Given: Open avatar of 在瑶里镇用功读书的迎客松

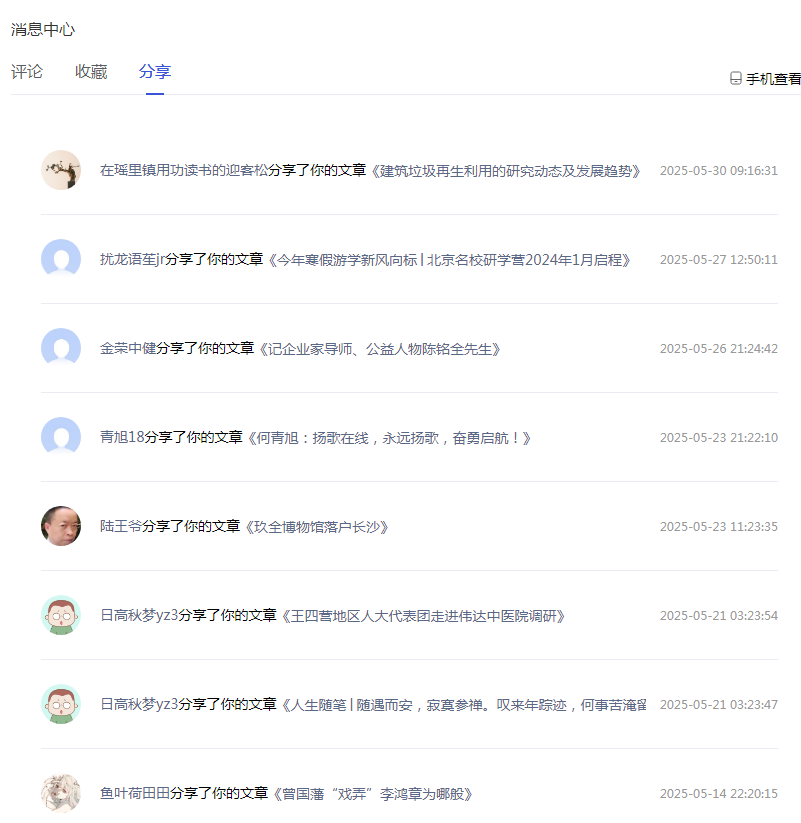Looking at the screenshot, I should (61, 170).
